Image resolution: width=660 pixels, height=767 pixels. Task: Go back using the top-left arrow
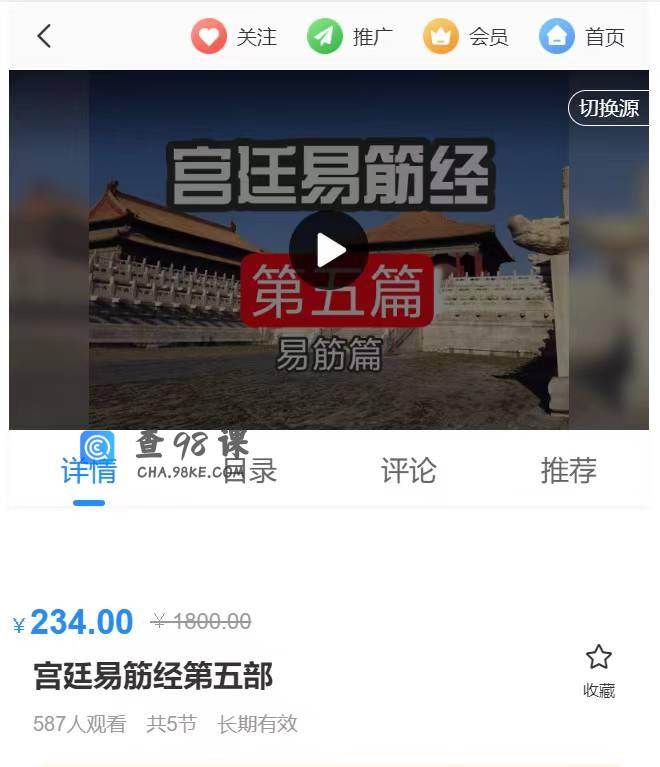(x=44, y=37)
